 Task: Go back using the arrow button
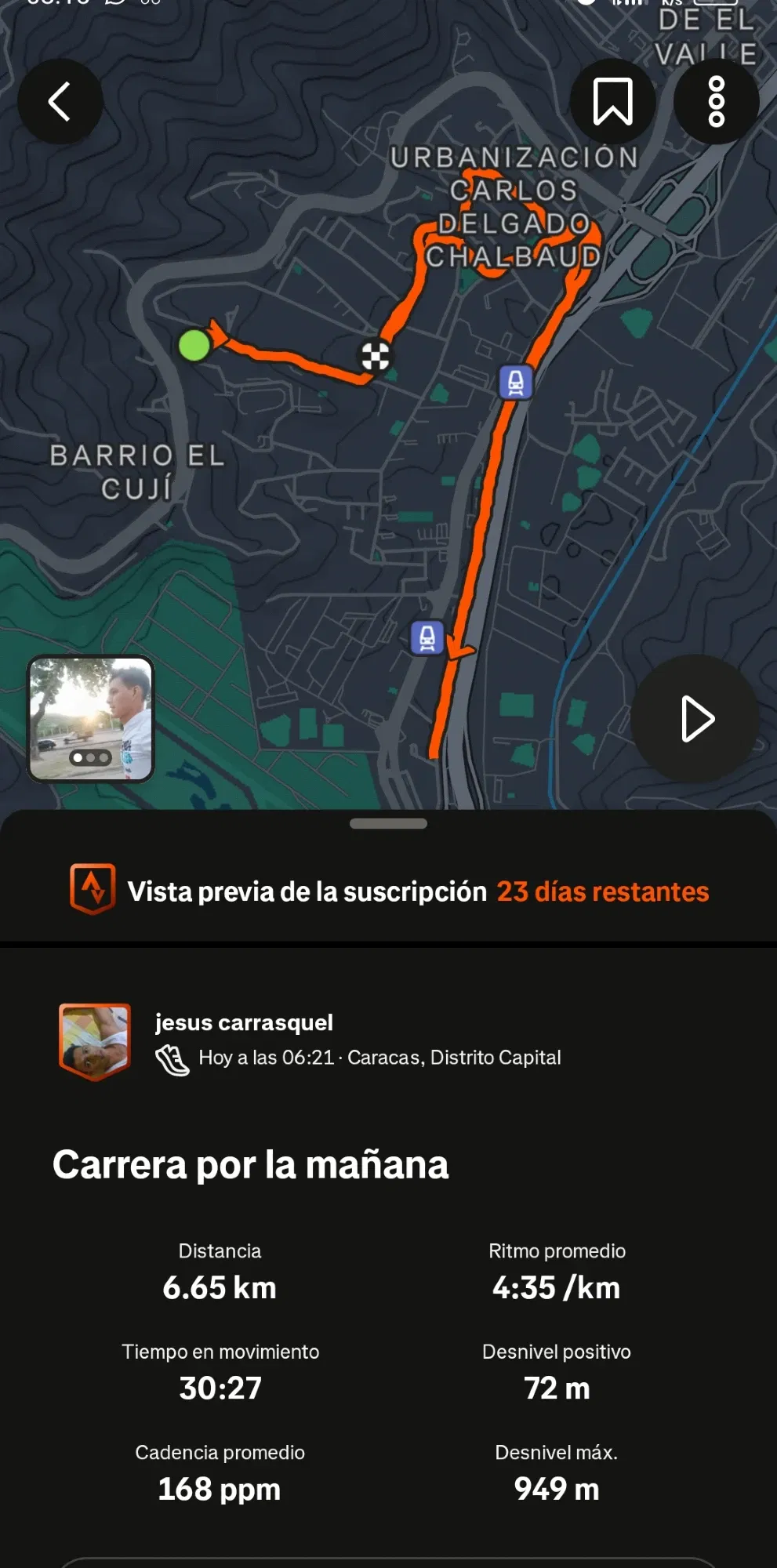tap(60, 101)
